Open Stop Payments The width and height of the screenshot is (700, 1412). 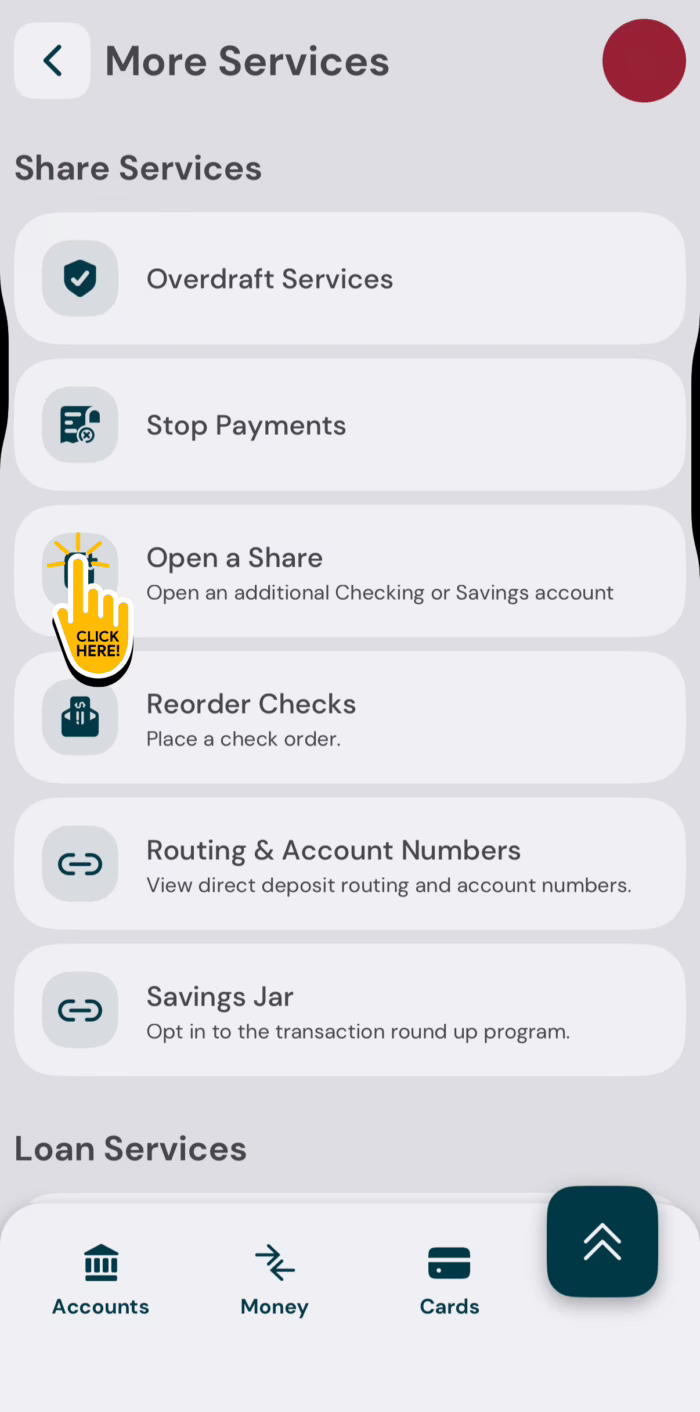tap(349, 425)
